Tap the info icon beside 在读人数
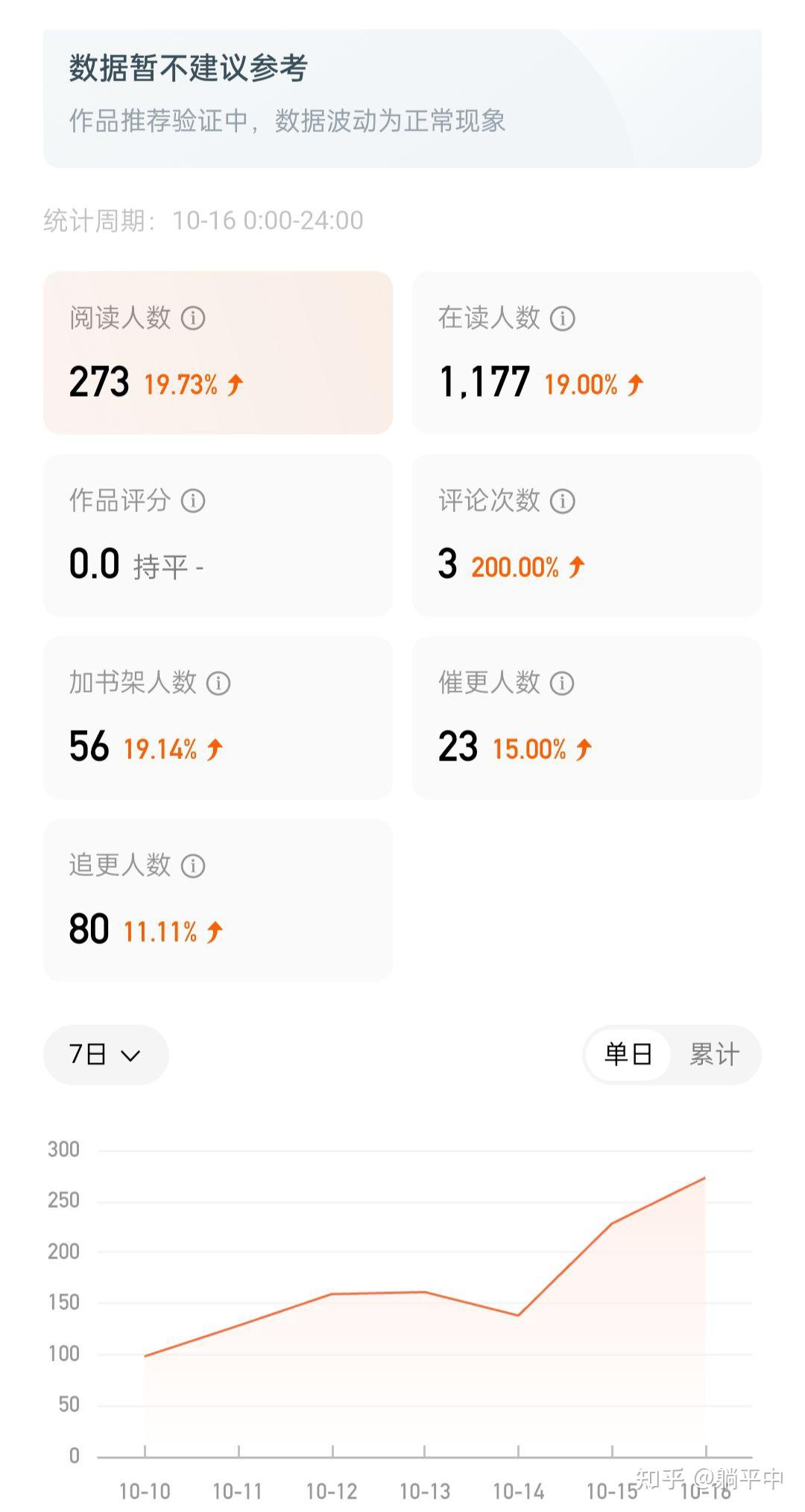 click(562, 318)
